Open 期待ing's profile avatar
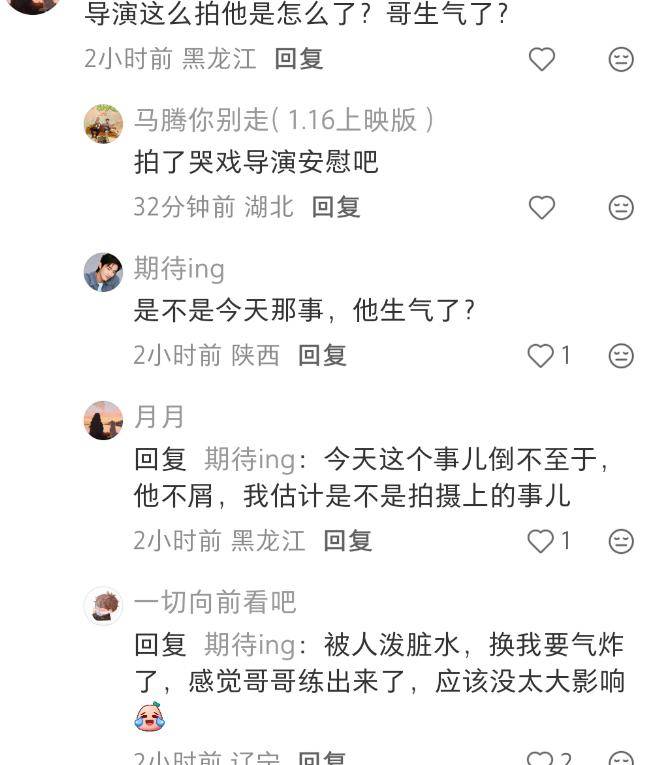Image resolution: width=669 pixels, height=765 pixels. (x=103, y=272)
